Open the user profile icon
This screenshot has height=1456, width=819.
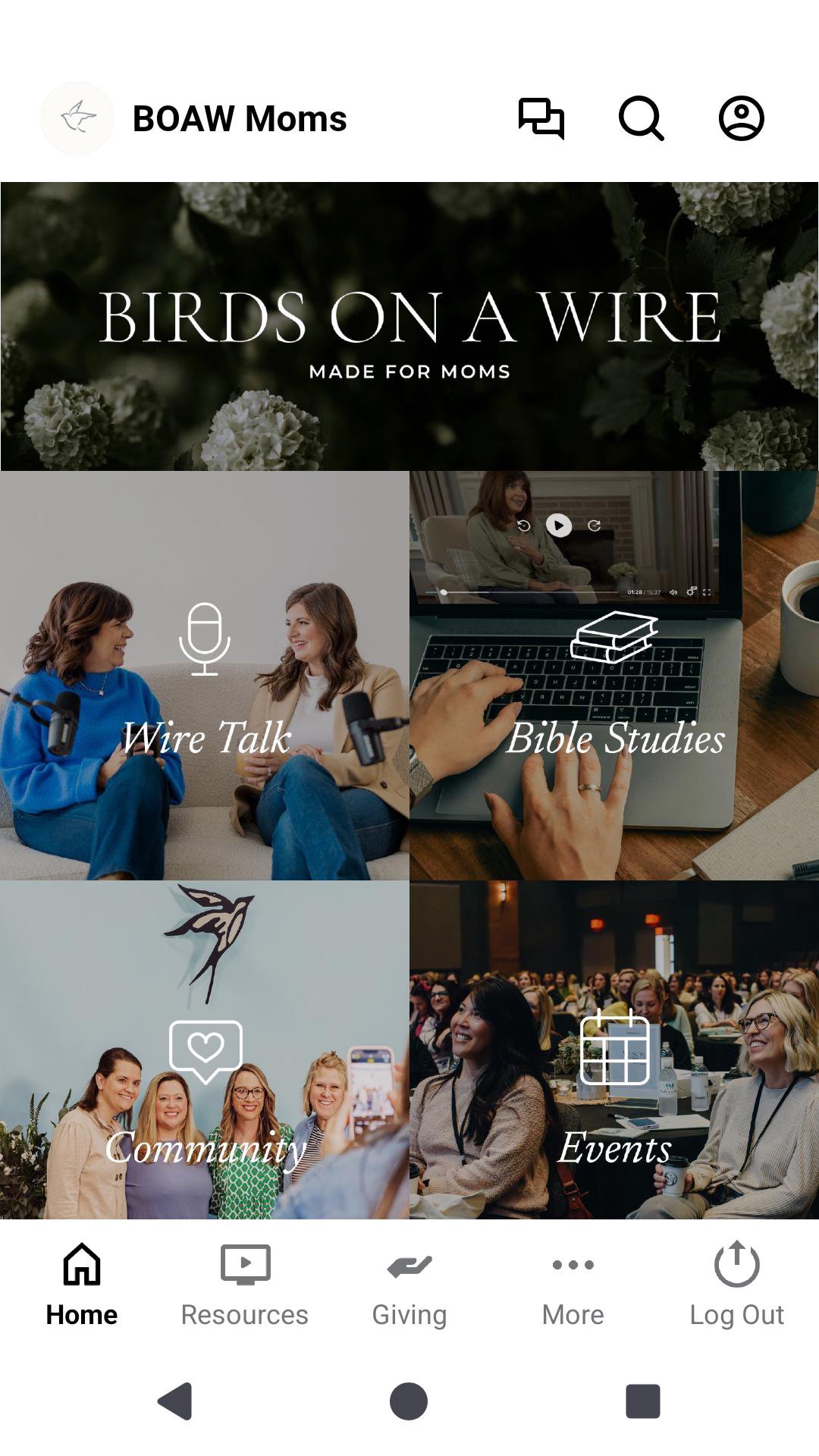tap(741, 118)
